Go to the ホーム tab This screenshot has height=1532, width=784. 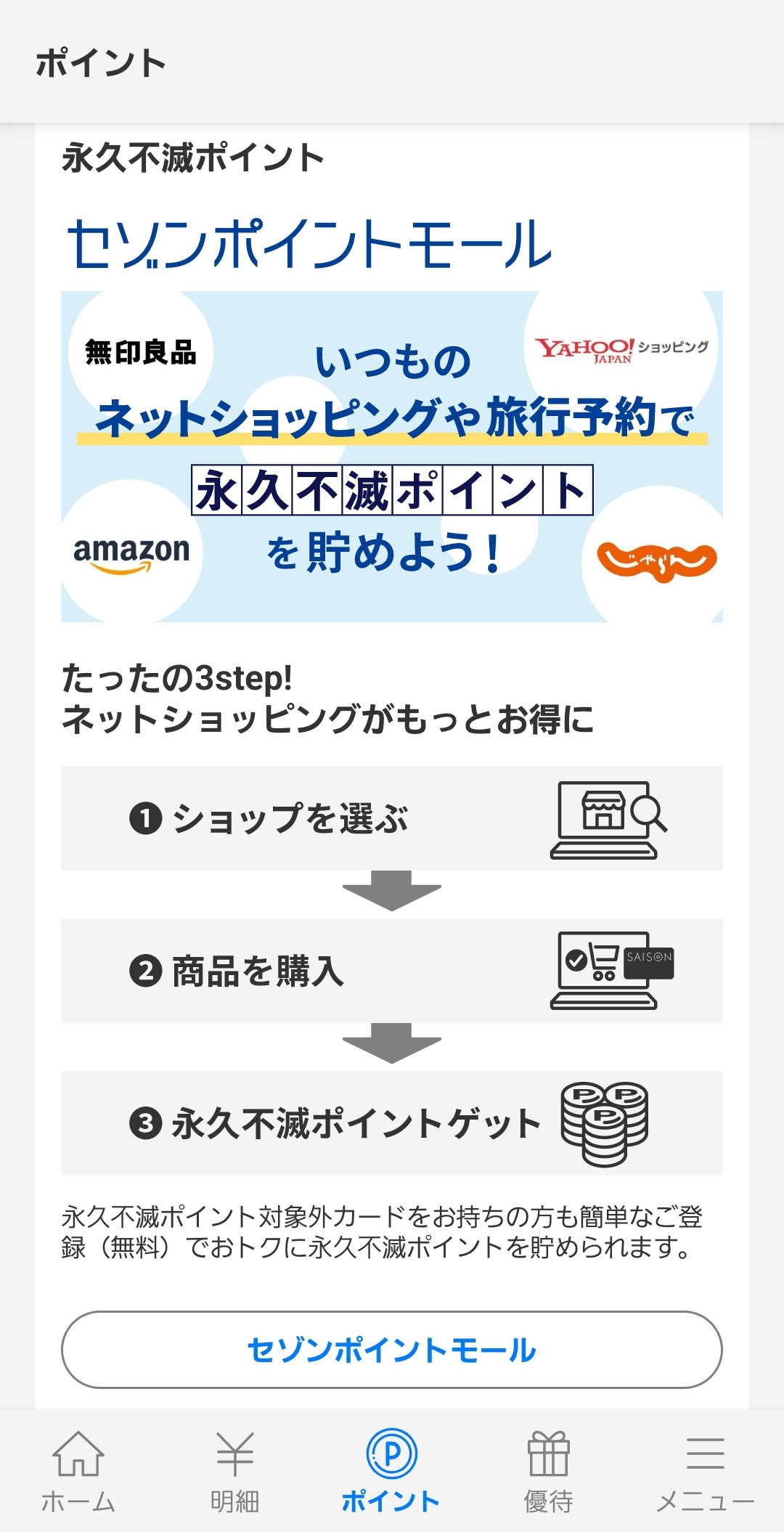pos(78,1471)
